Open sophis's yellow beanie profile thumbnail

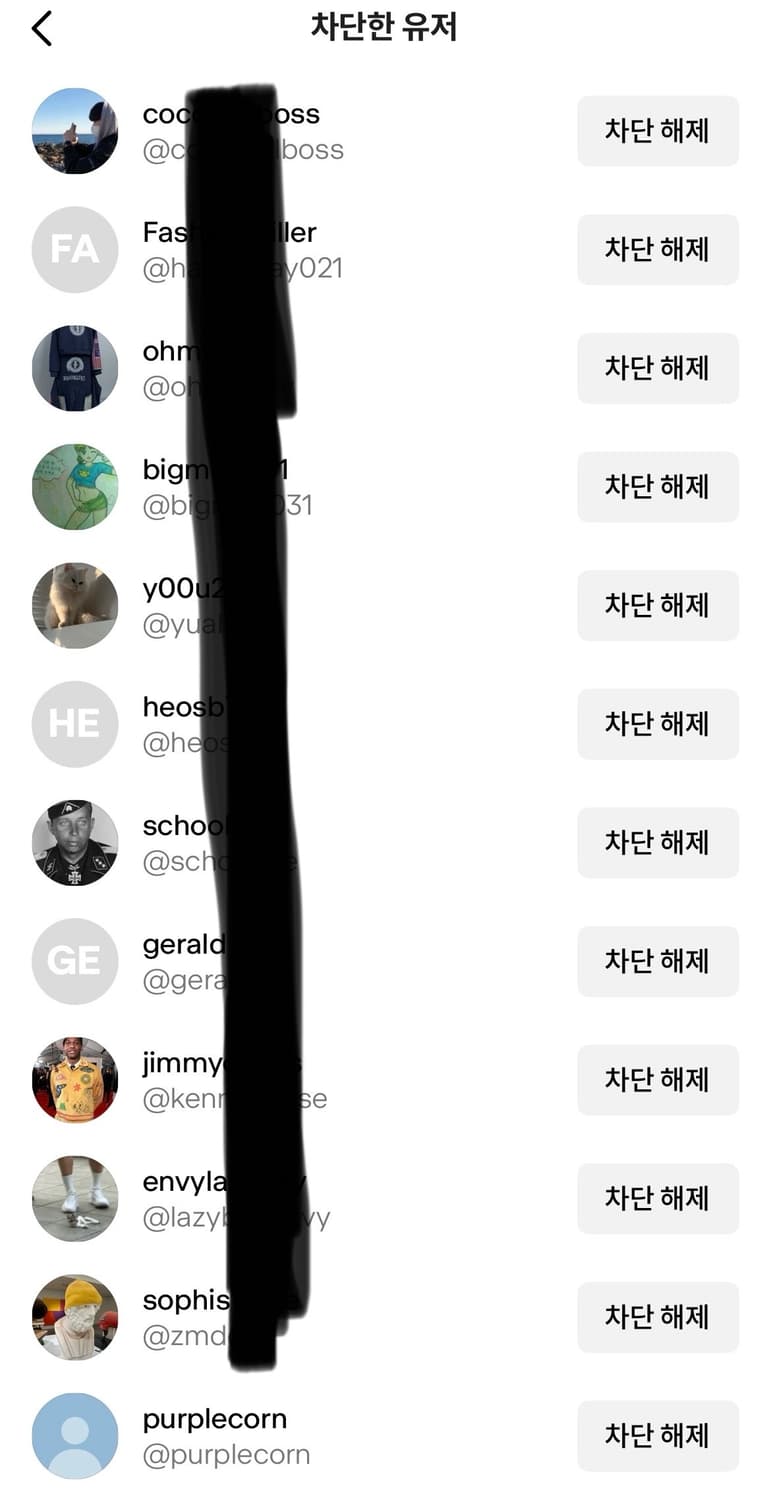(x=75, y=1317)
